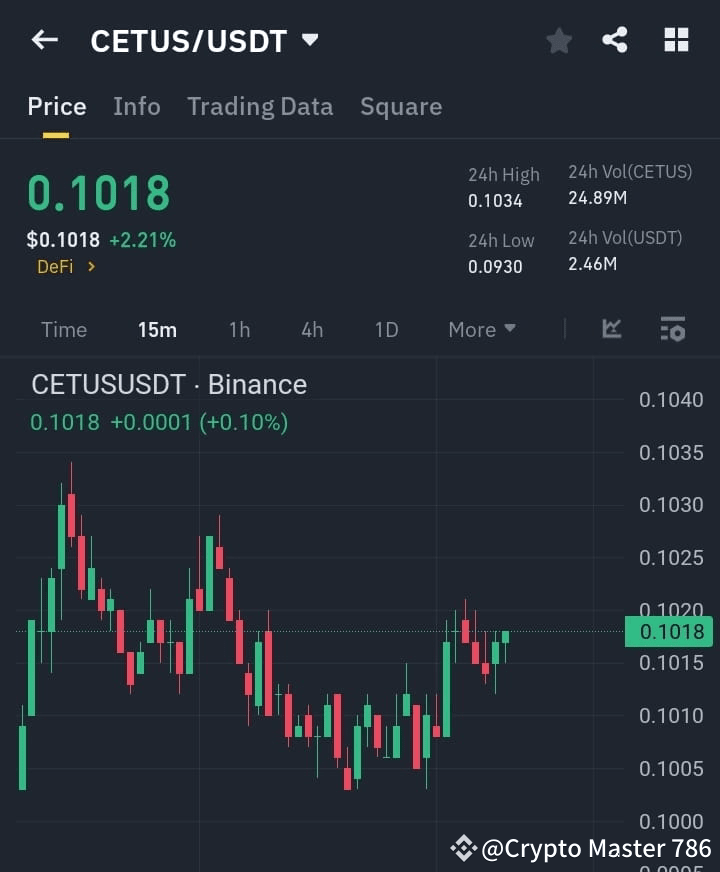Expand the More timeframe dropdown

(481, 329)
